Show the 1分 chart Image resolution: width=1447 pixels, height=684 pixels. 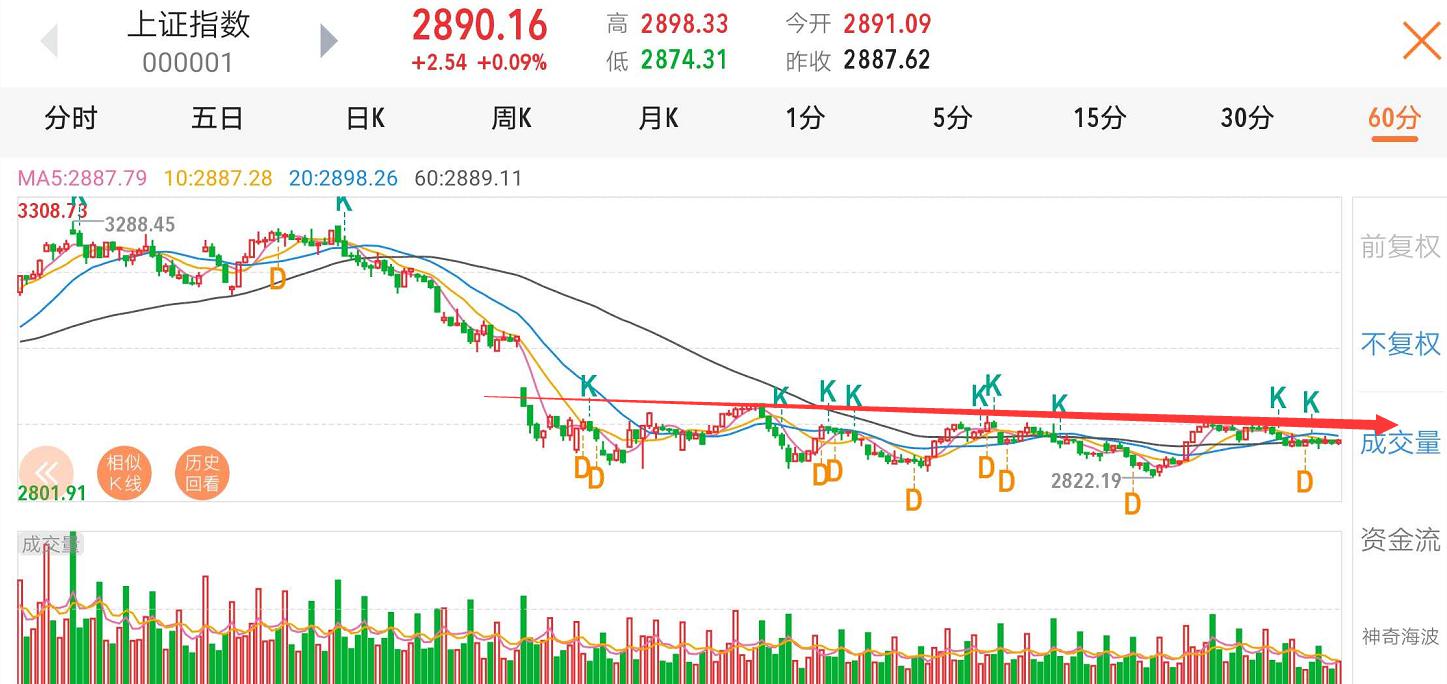click(805, 119)
